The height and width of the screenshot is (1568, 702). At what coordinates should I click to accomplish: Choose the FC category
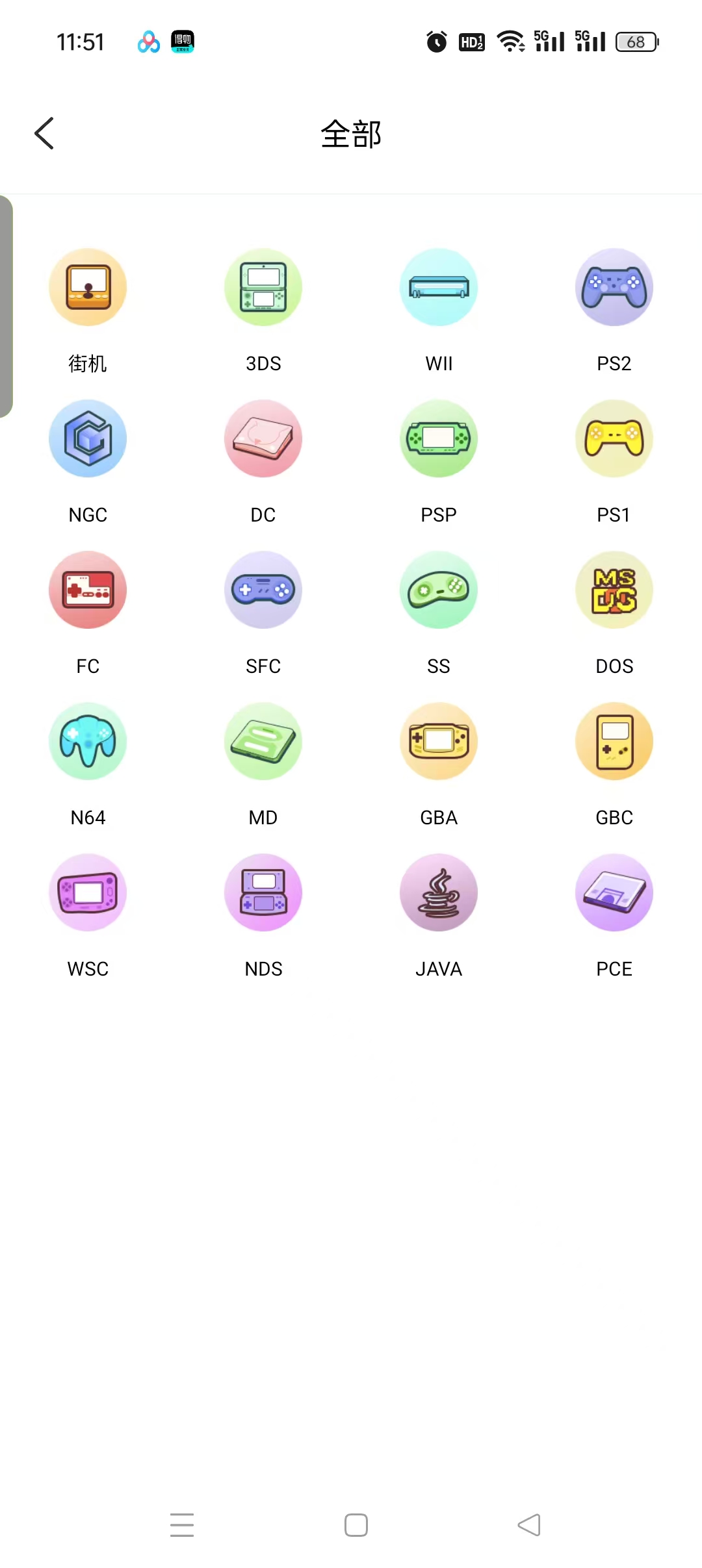tap(88, 590)
